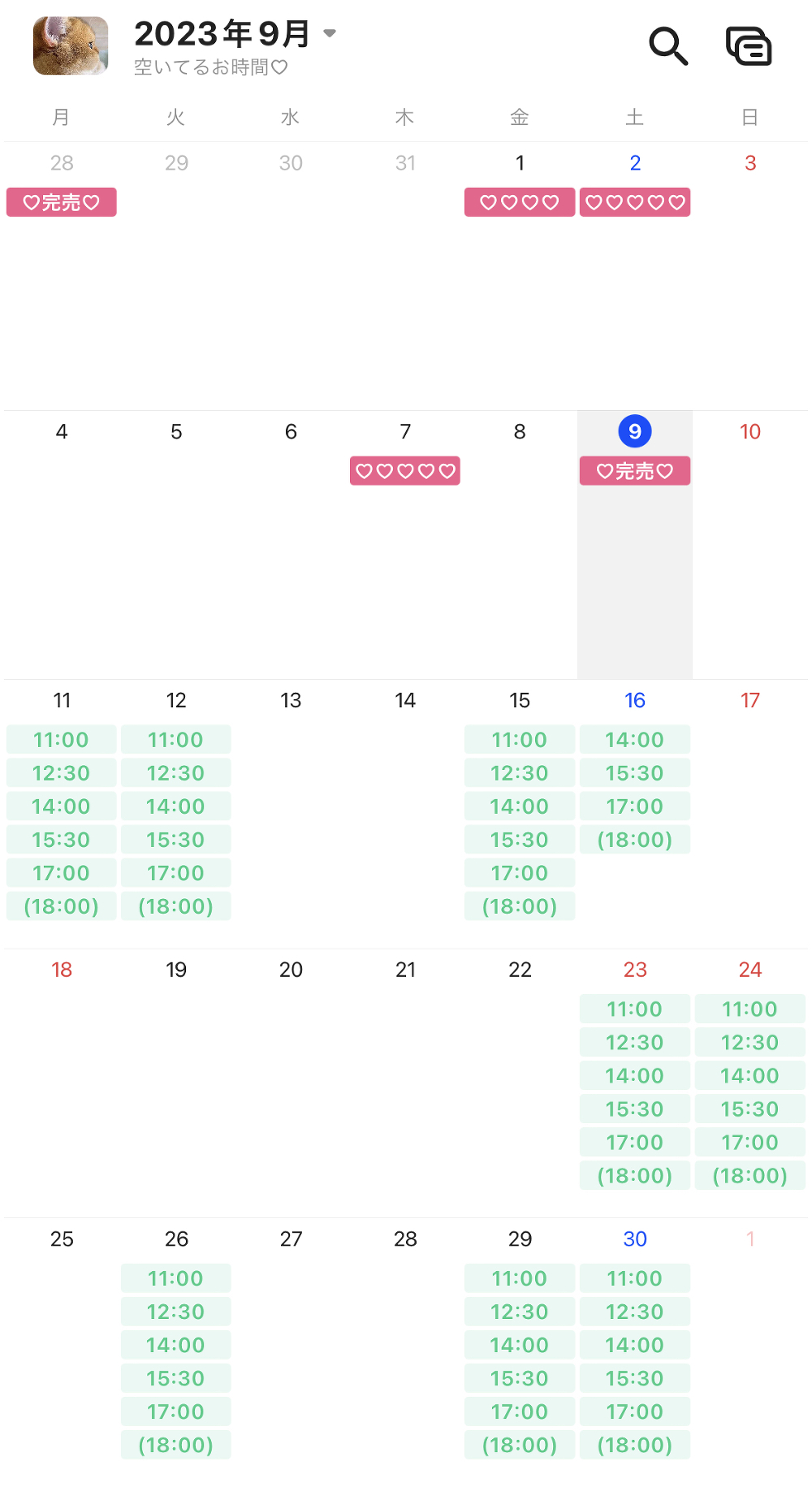
Task: Open the 完売 event on August 28
Action: pos(62,202)
